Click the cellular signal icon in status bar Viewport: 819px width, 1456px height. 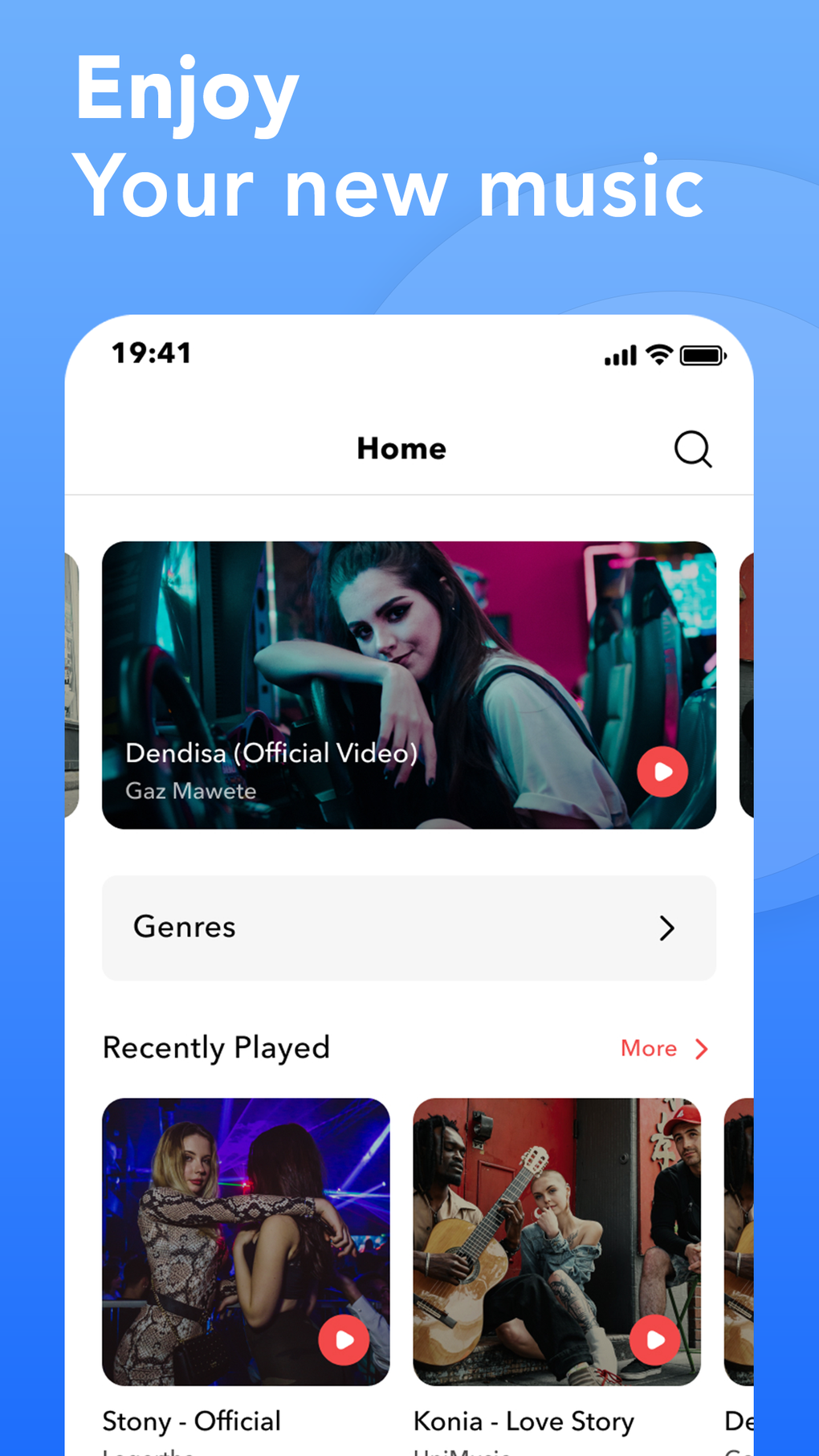coord(618,354)
